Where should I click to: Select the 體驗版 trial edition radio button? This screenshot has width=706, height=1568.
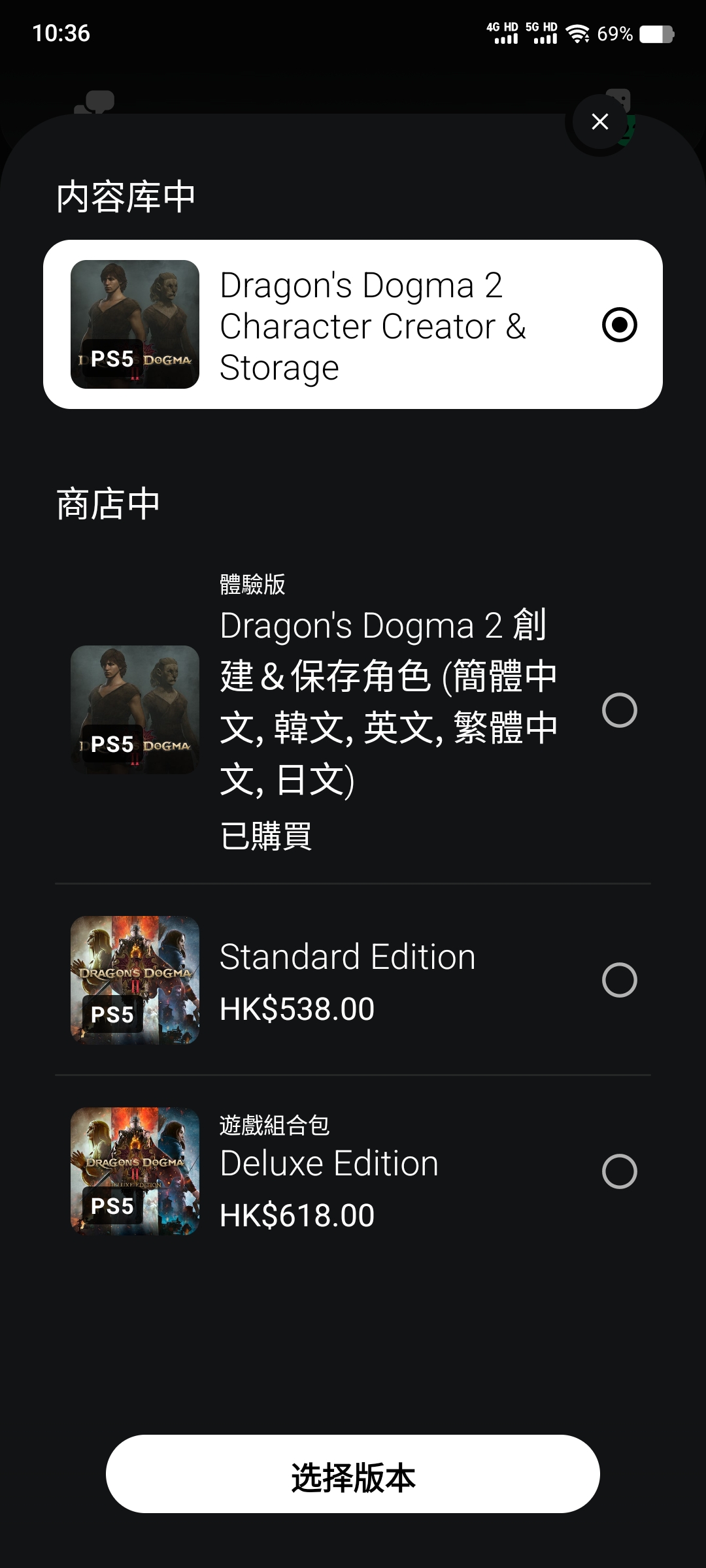[621, 710]
